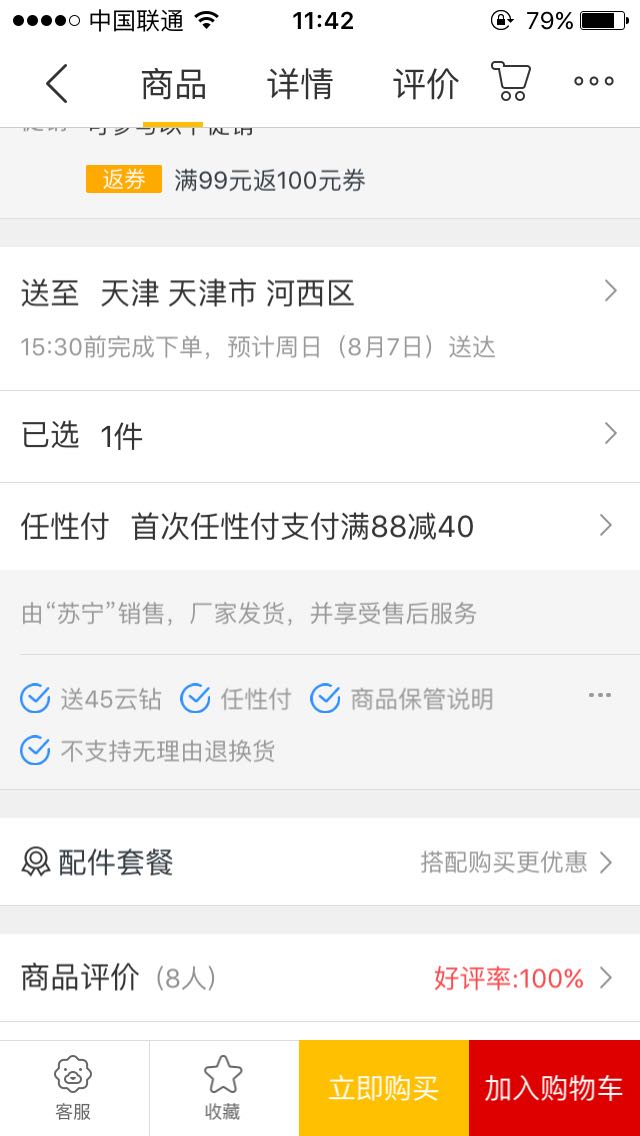Open the top-right overflow menu
640x1136 pixels.
click(x=594, y=81)
